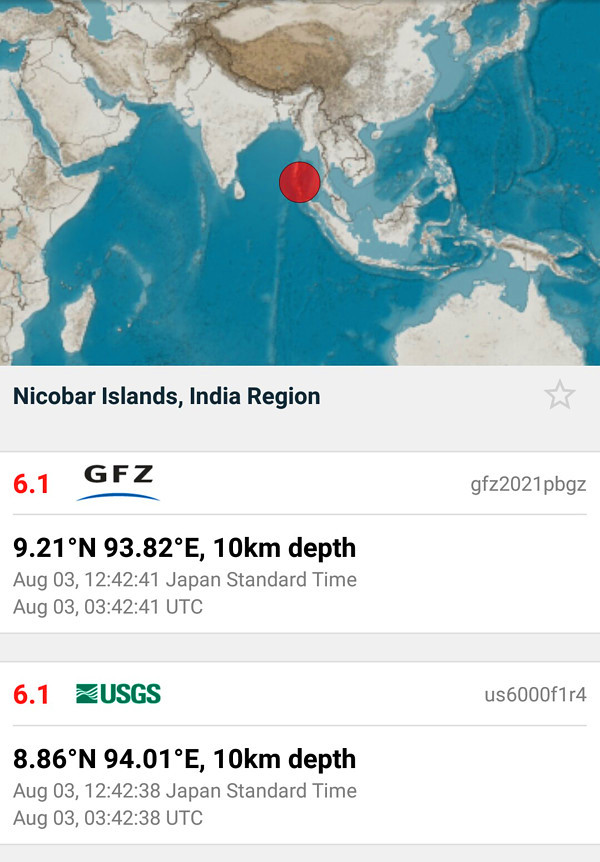Image resolution: width=600 pixels, height=862 pixels.
Task: Open the GFZ report gfz2021pbgz
Action: click(299, 541)
